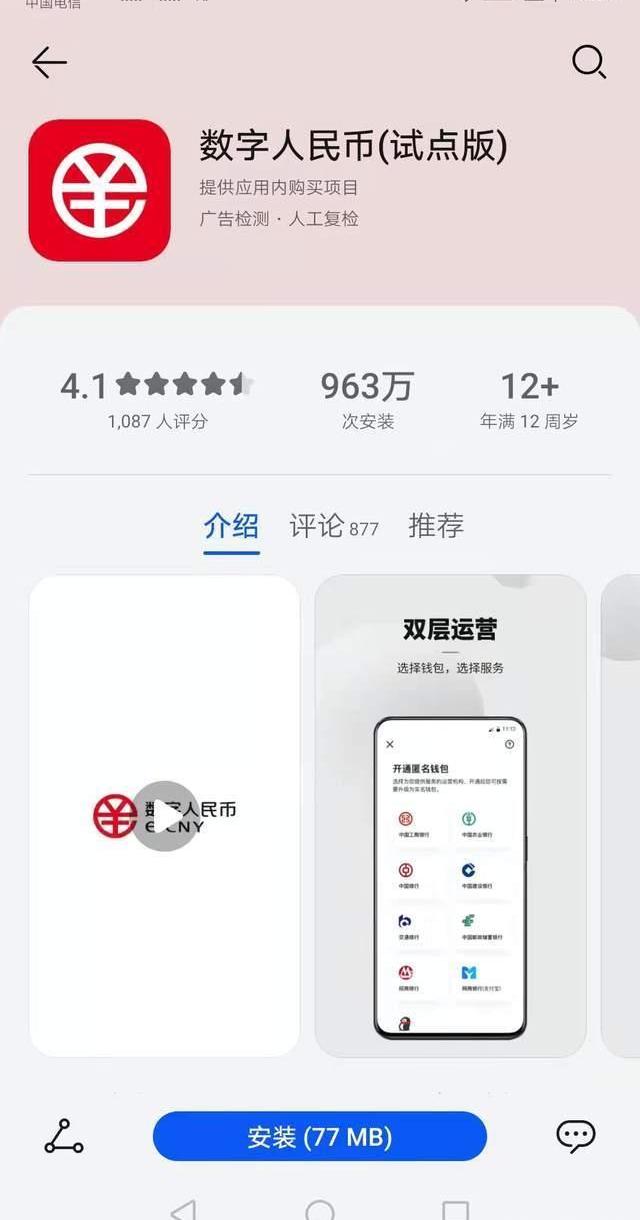Share this app via share icon
Screen dimensions: 640x1220
64,1137
